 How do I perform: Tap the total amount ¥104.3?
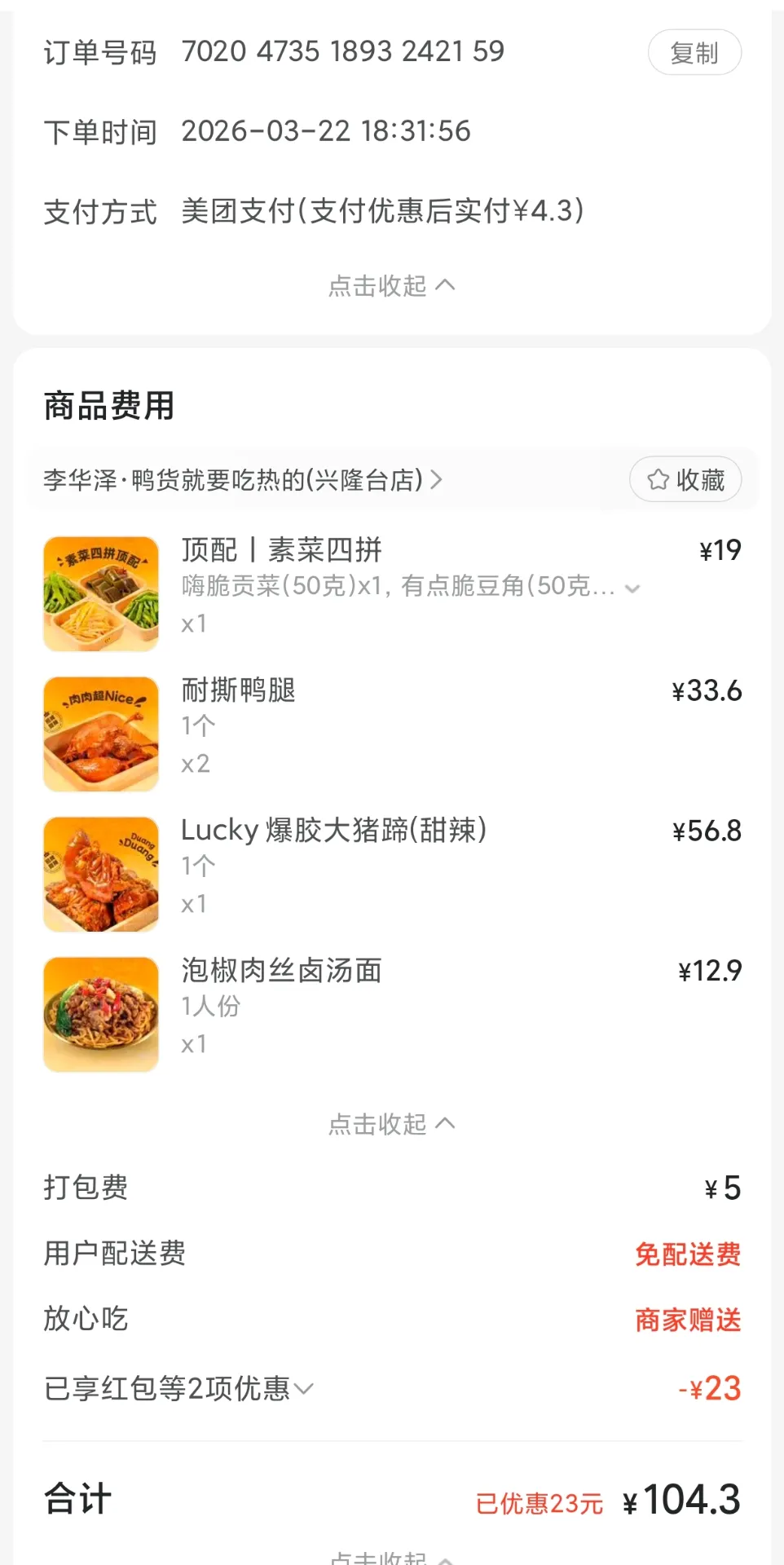681,1500
